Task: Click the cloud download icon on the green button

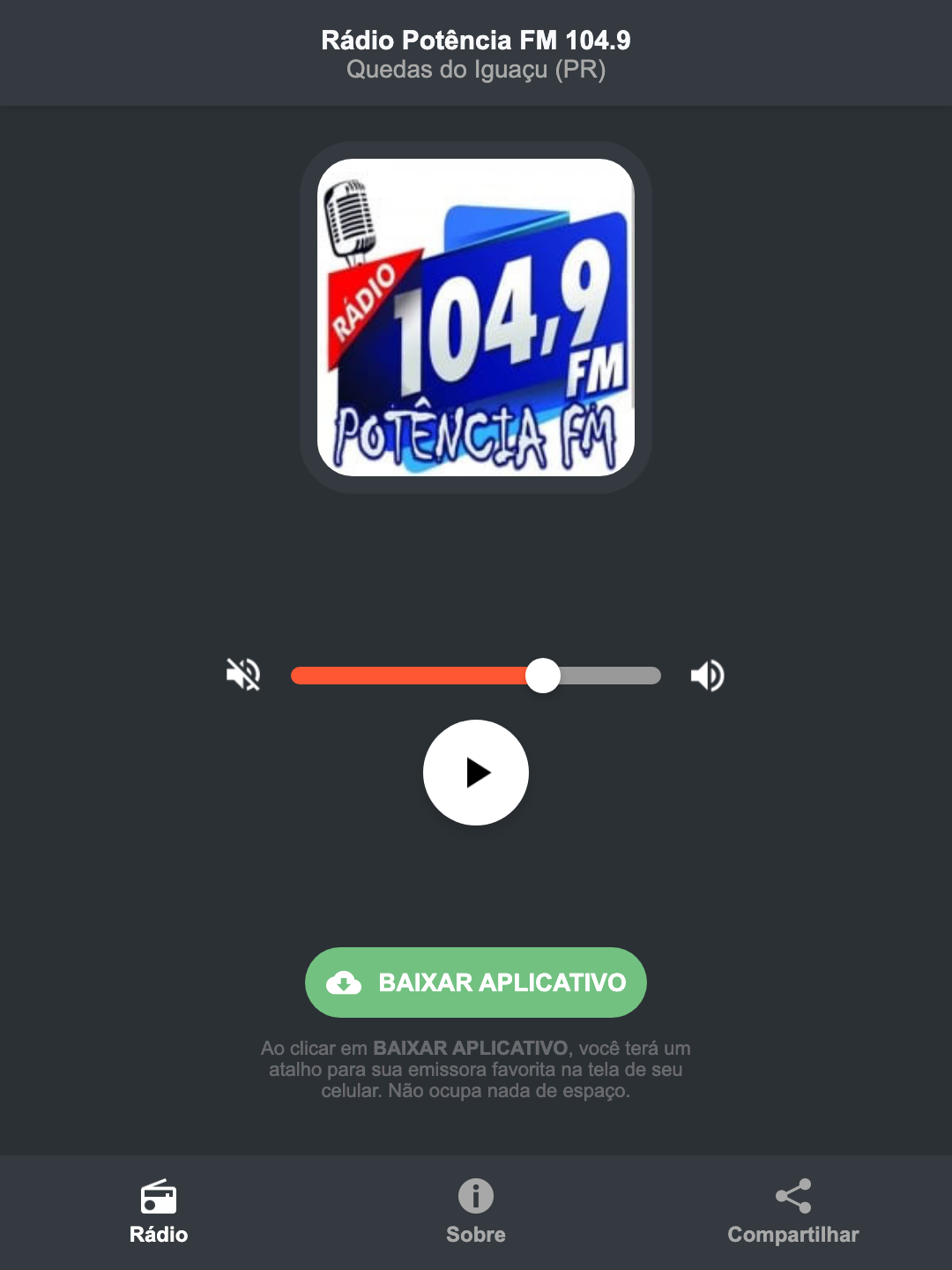Action: [x=346, y=982]
